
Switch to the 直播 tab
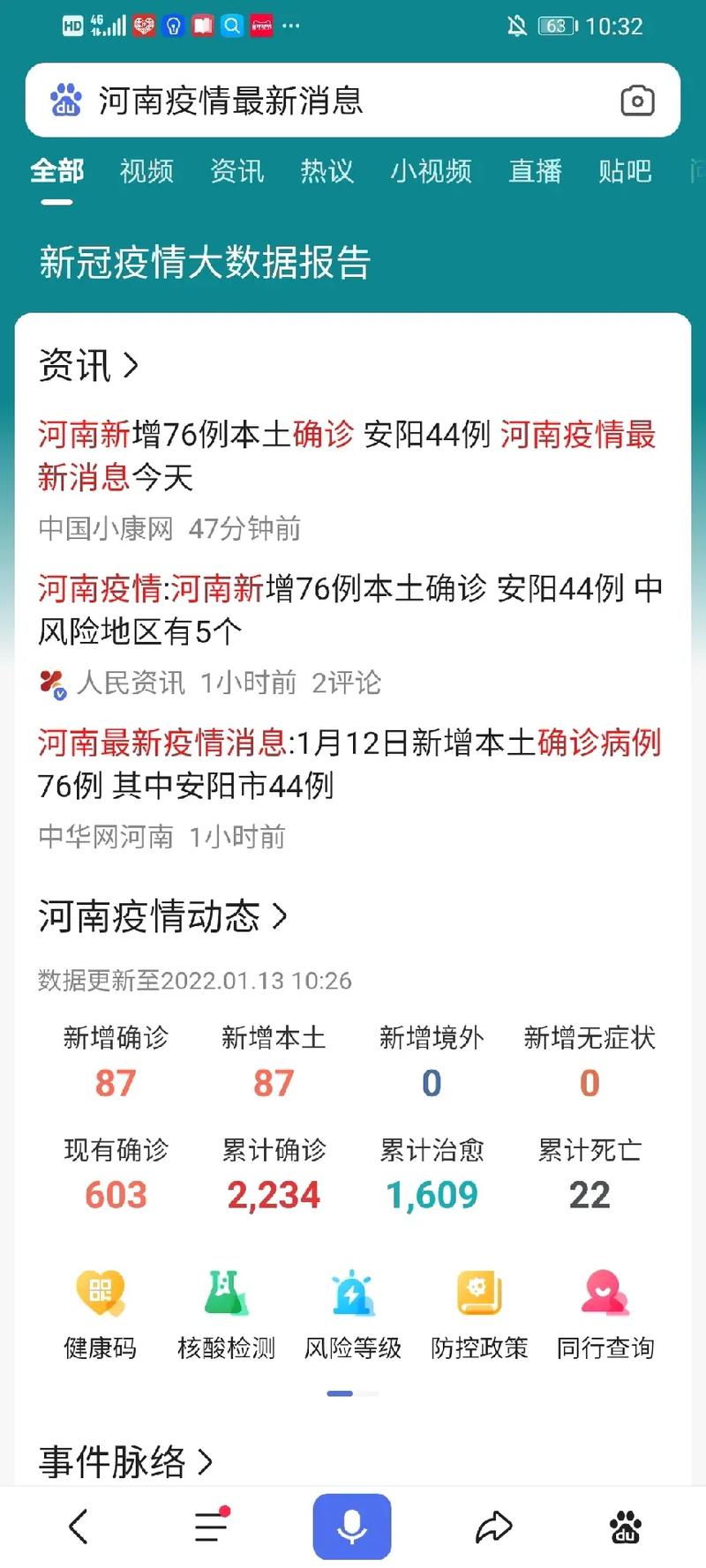(x=534, y=172)
